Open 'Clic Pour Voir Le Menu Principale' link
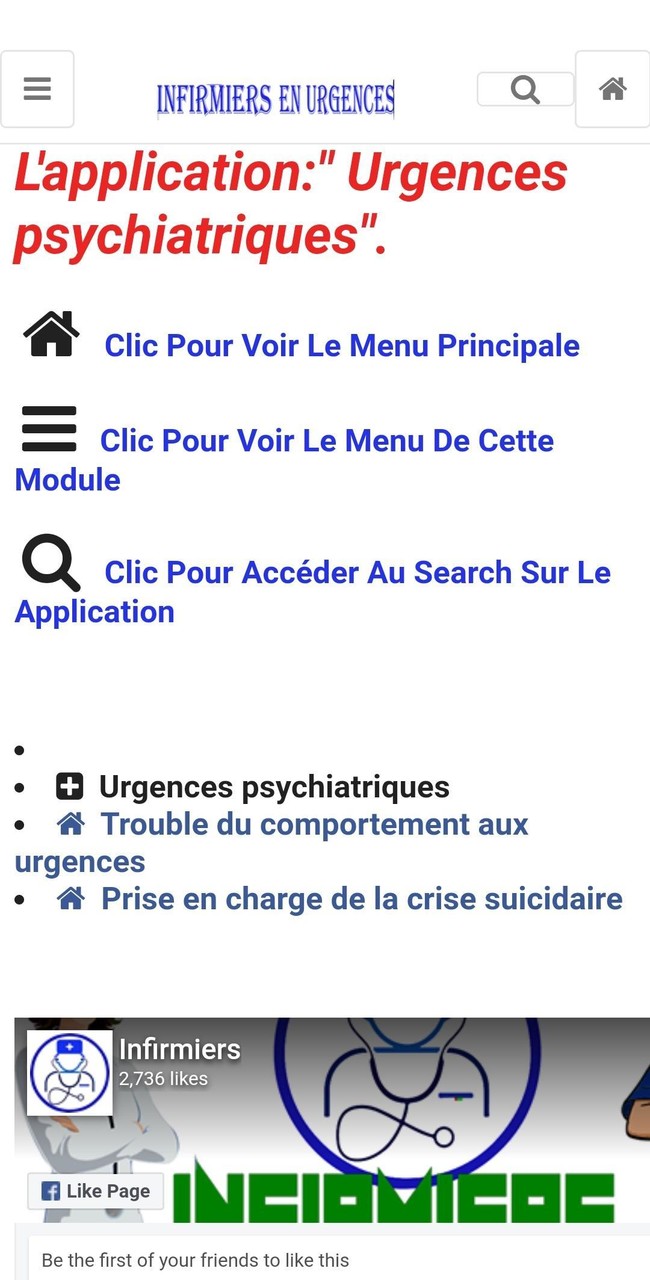Screen dimensions: 650x1280 point(341,346)
